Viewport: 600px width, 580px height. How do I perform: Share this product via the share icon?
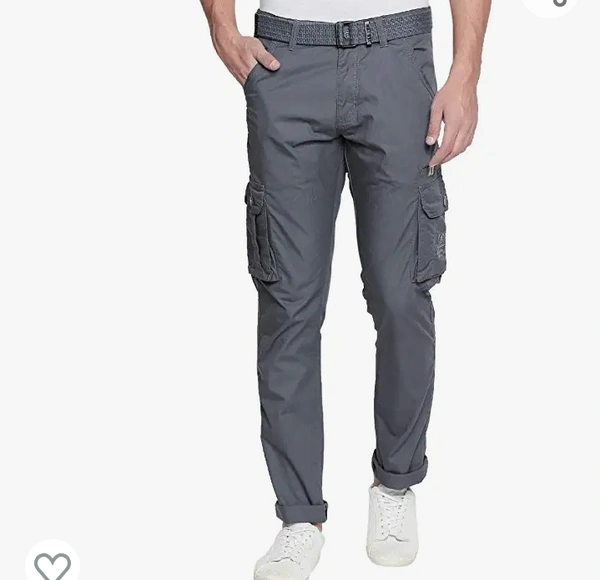(549, 3)
